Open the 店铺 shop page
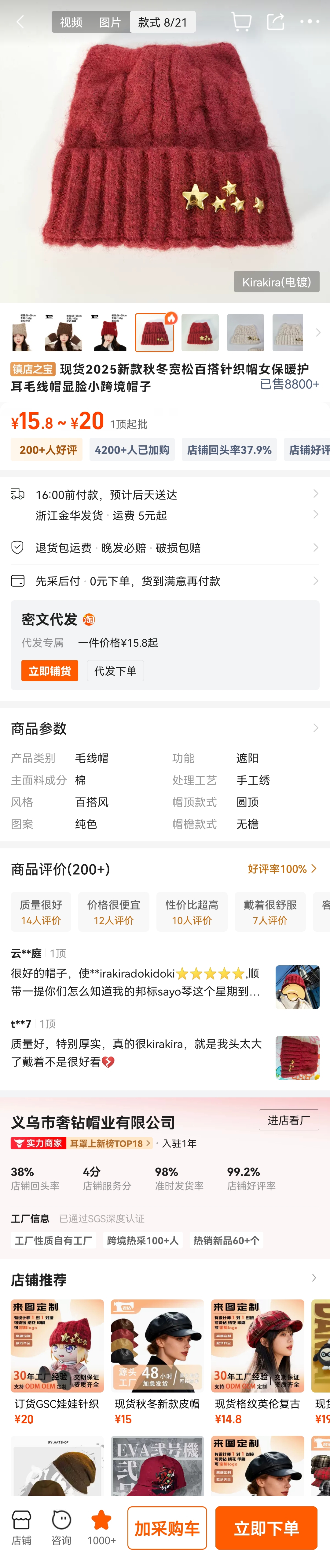The height and width of the screenshot is (1568, 330). click(x=21, y=1527)
